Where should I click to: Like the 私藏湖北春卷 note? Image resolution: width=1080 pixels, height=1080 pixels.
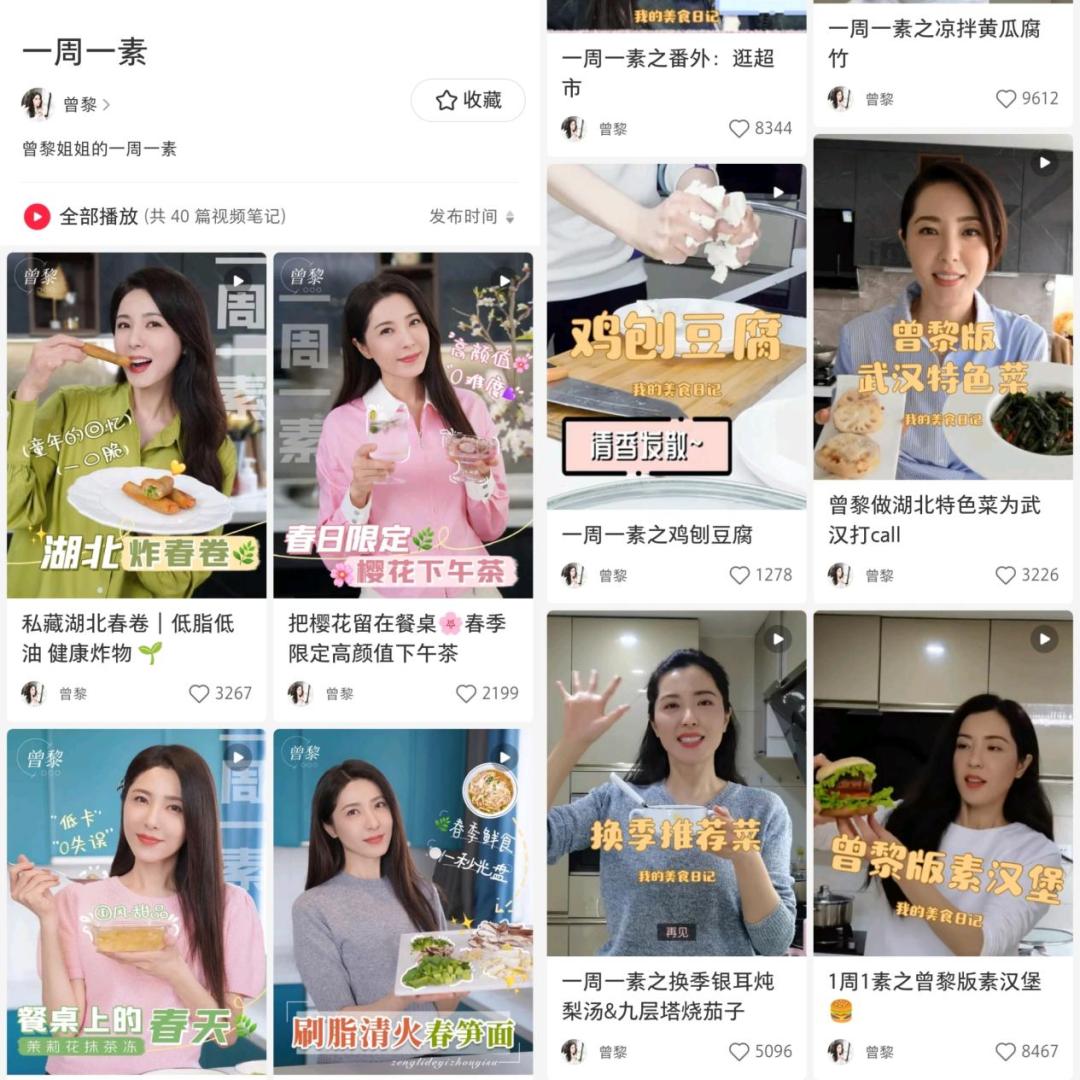tap(199, 693)
